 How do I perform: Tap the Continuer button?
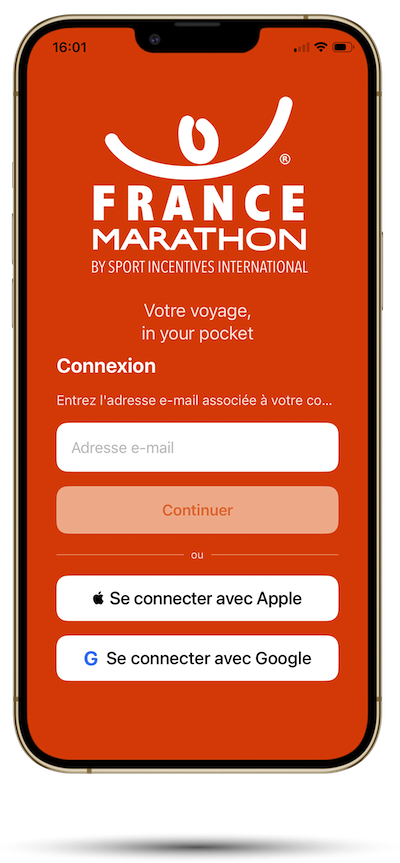(x=198, y=510)
